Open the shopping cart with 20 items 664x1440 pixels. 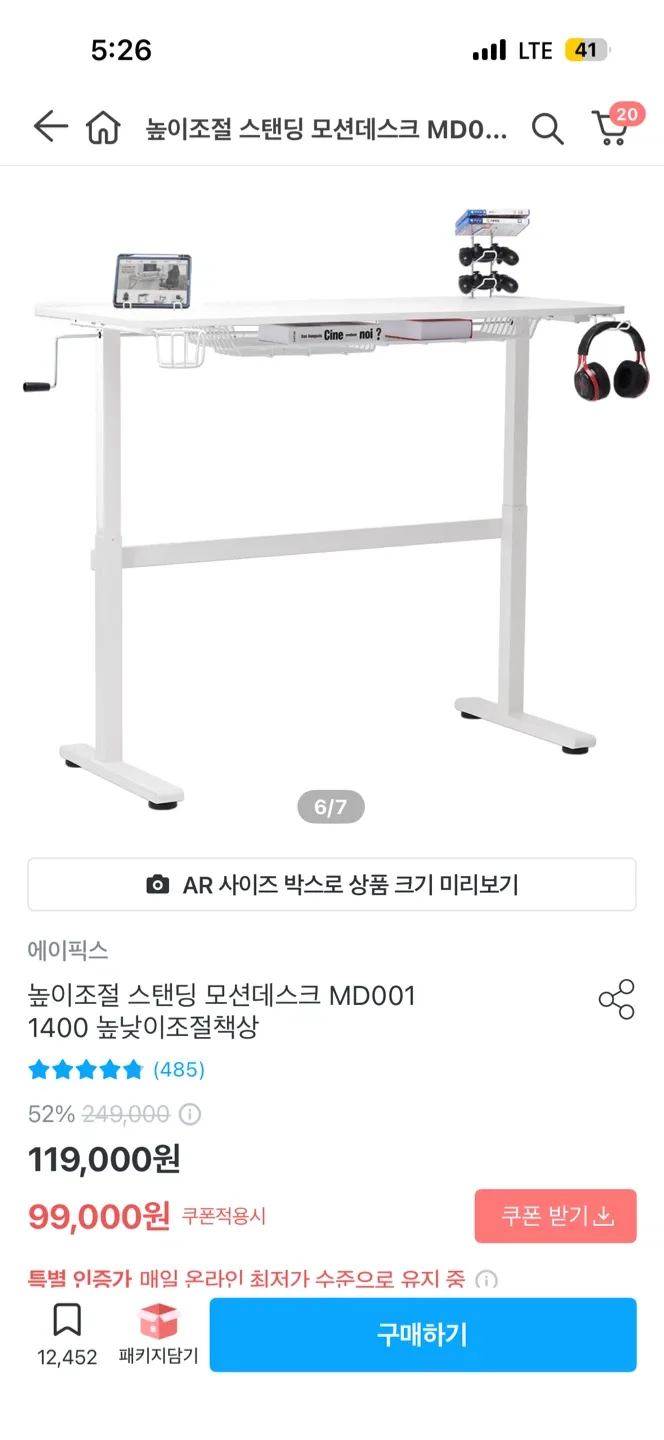coord(611,127)
